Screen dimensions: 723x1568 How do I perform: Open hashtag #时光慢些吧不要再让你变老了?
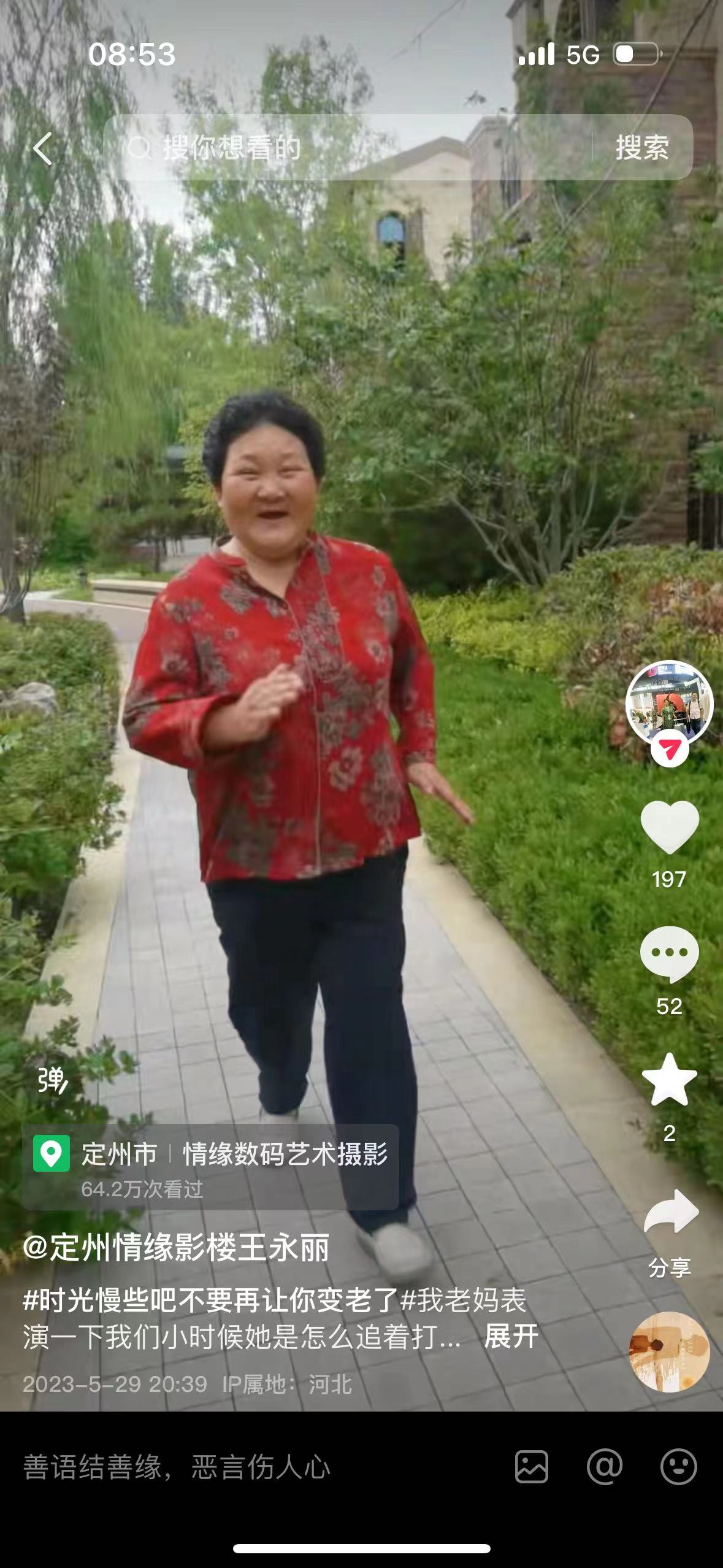(210, 1300)
